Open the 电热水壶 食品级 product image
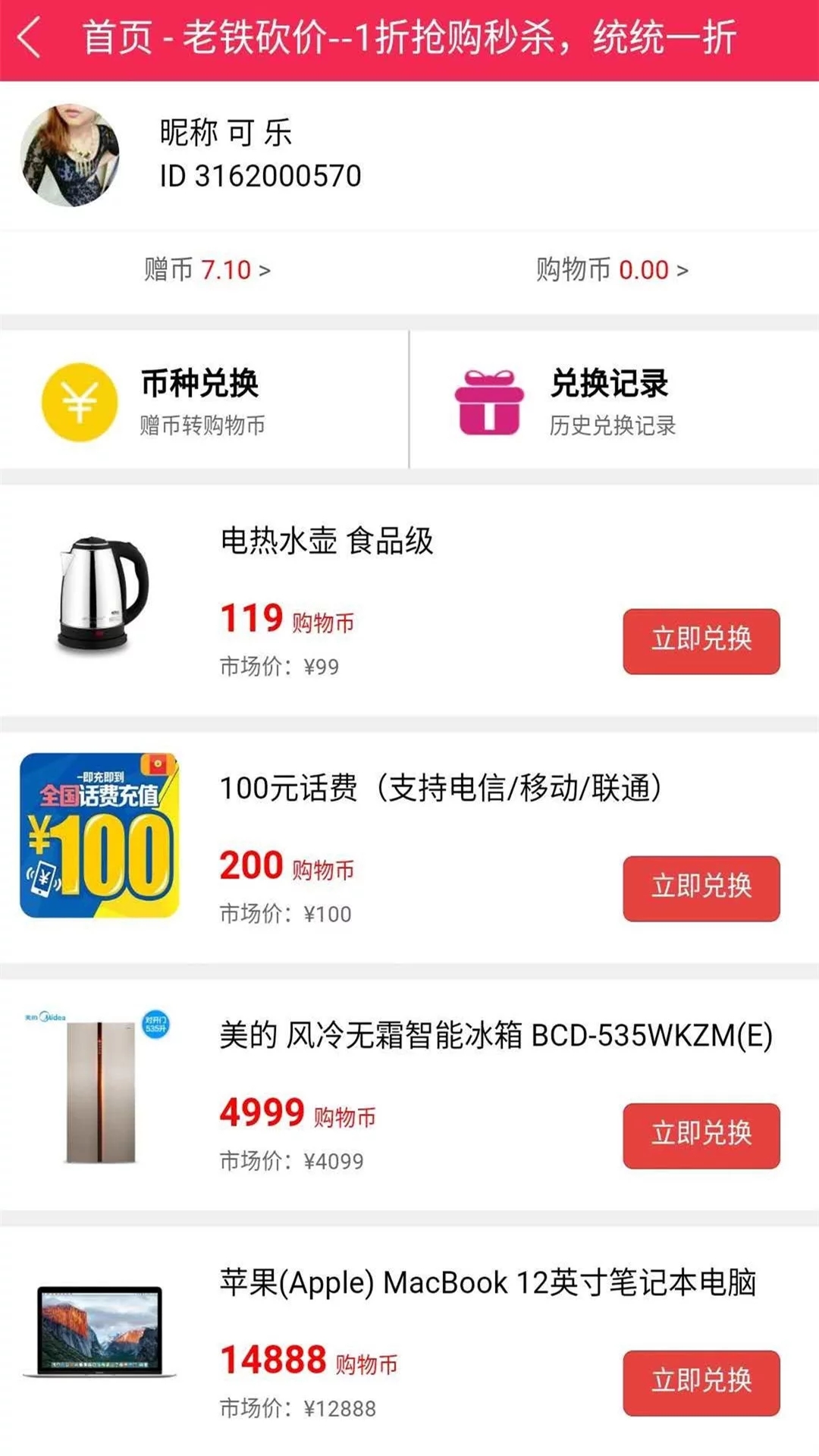This screenshot has height=1456, width=819. pos(102,593)
